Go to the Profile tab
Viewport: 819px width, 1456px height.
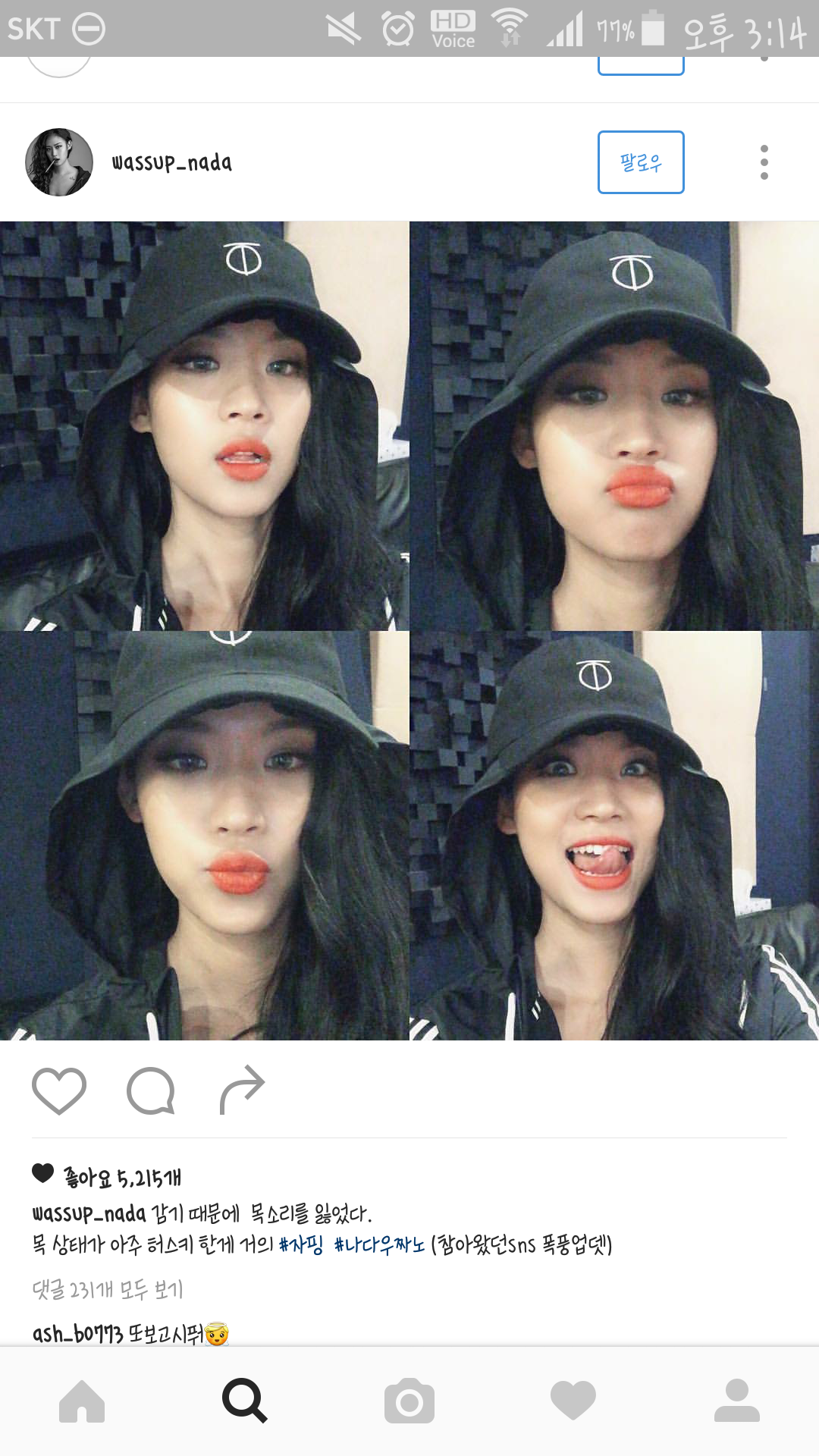click(736, 1401)
